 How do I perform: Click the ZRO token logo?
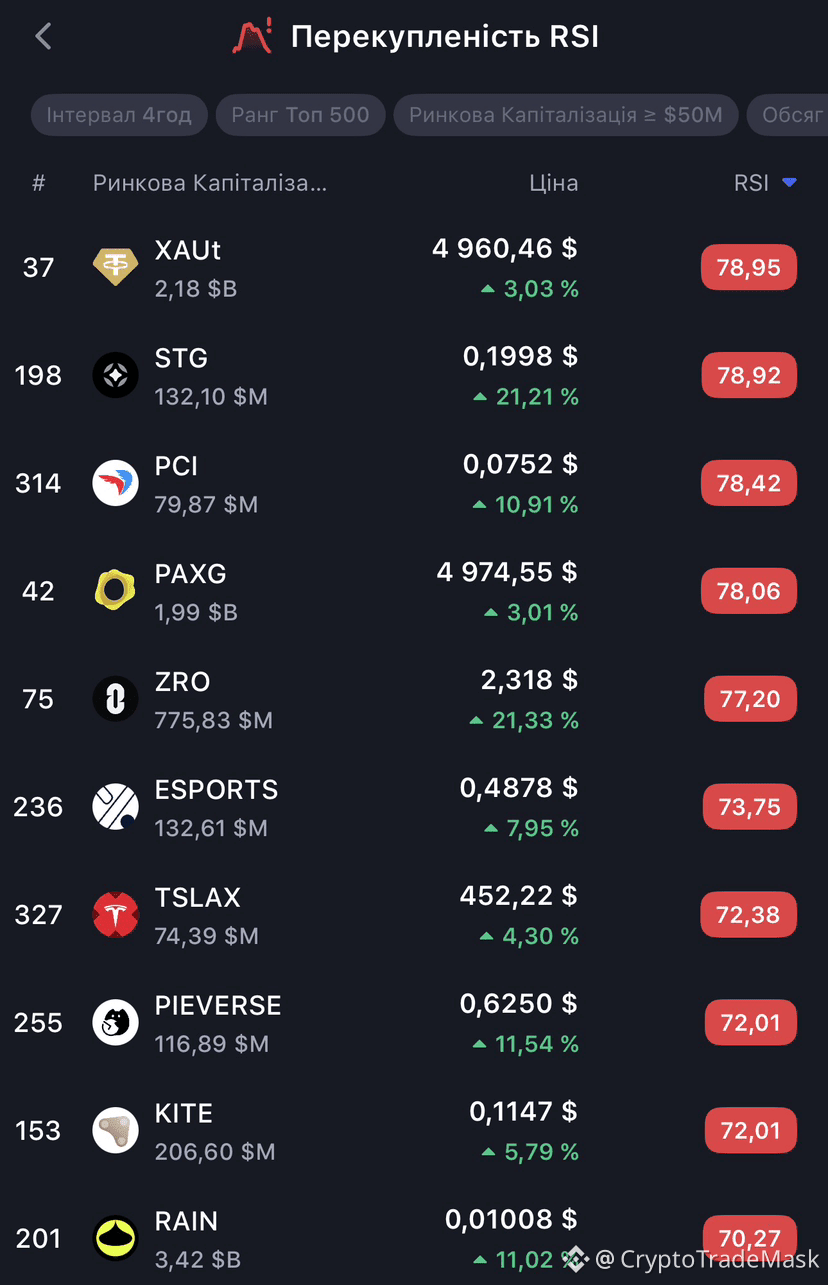click(115, 699)
